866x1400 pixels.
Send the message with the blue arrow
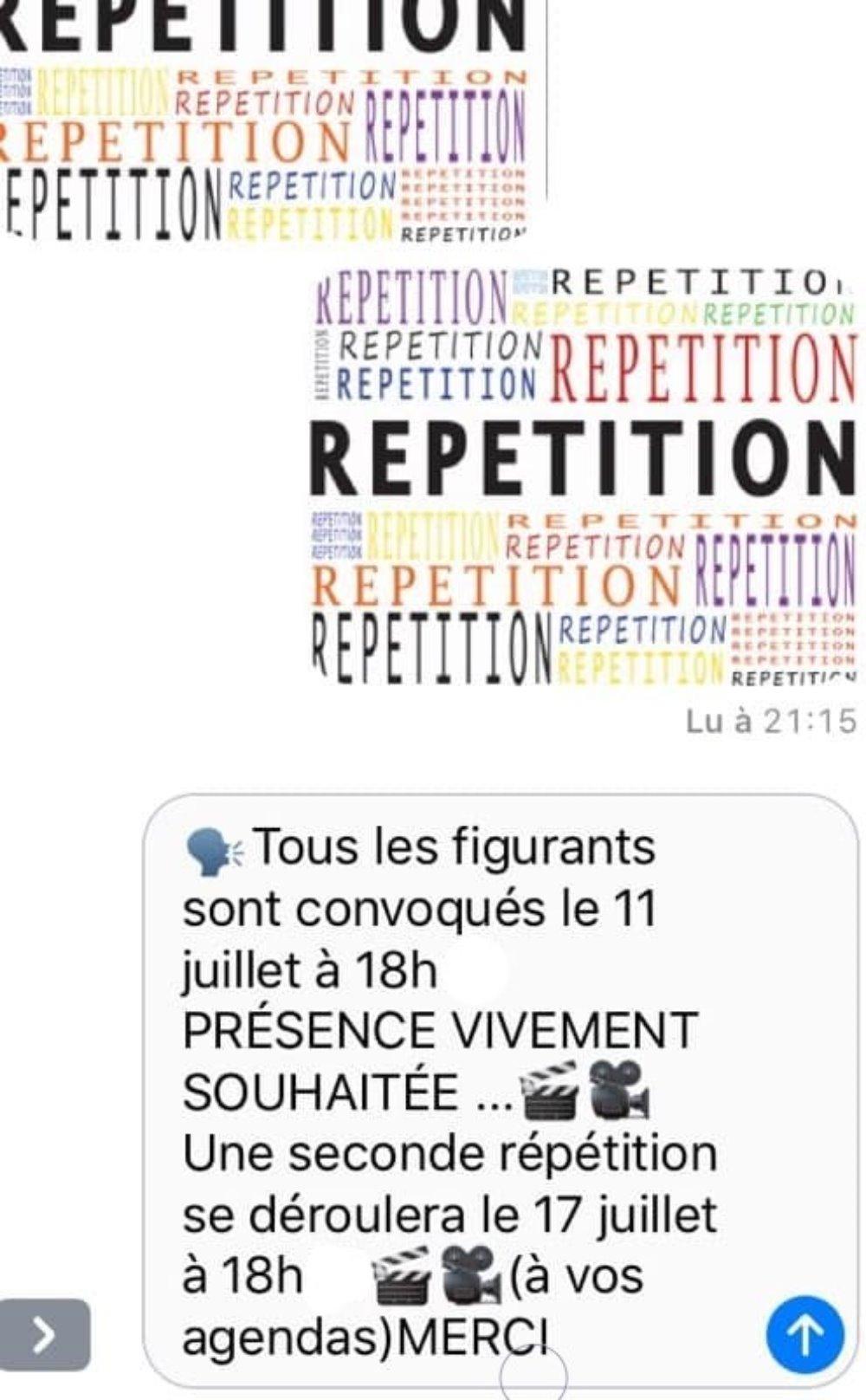(x=805, y=1334)
